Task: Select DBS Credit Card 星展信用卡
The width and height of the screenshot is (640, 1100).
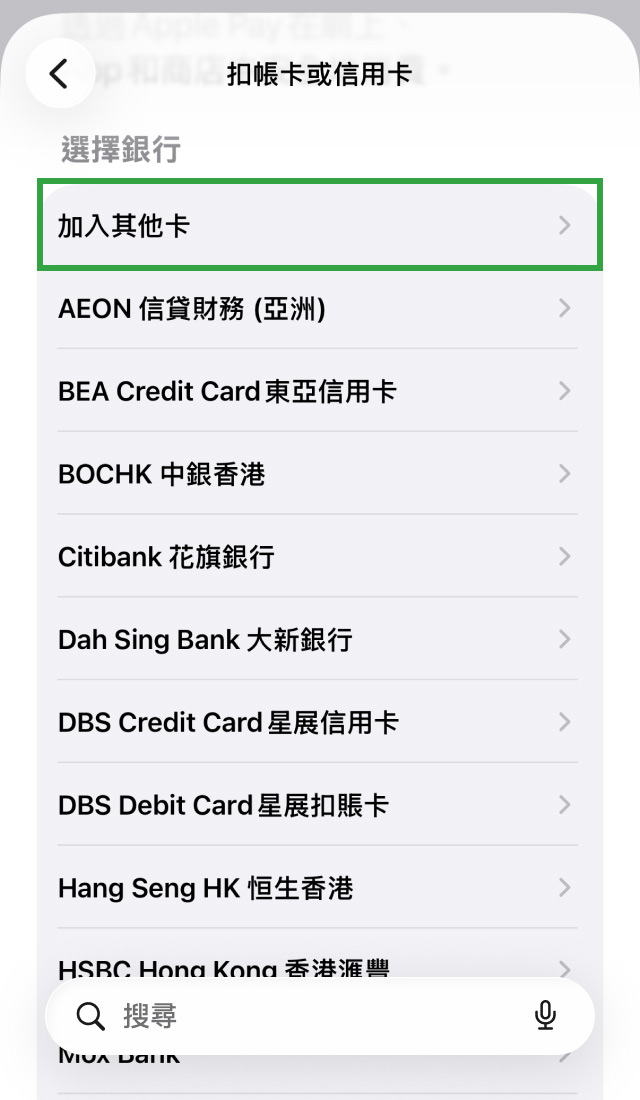Action: [320, 722]
